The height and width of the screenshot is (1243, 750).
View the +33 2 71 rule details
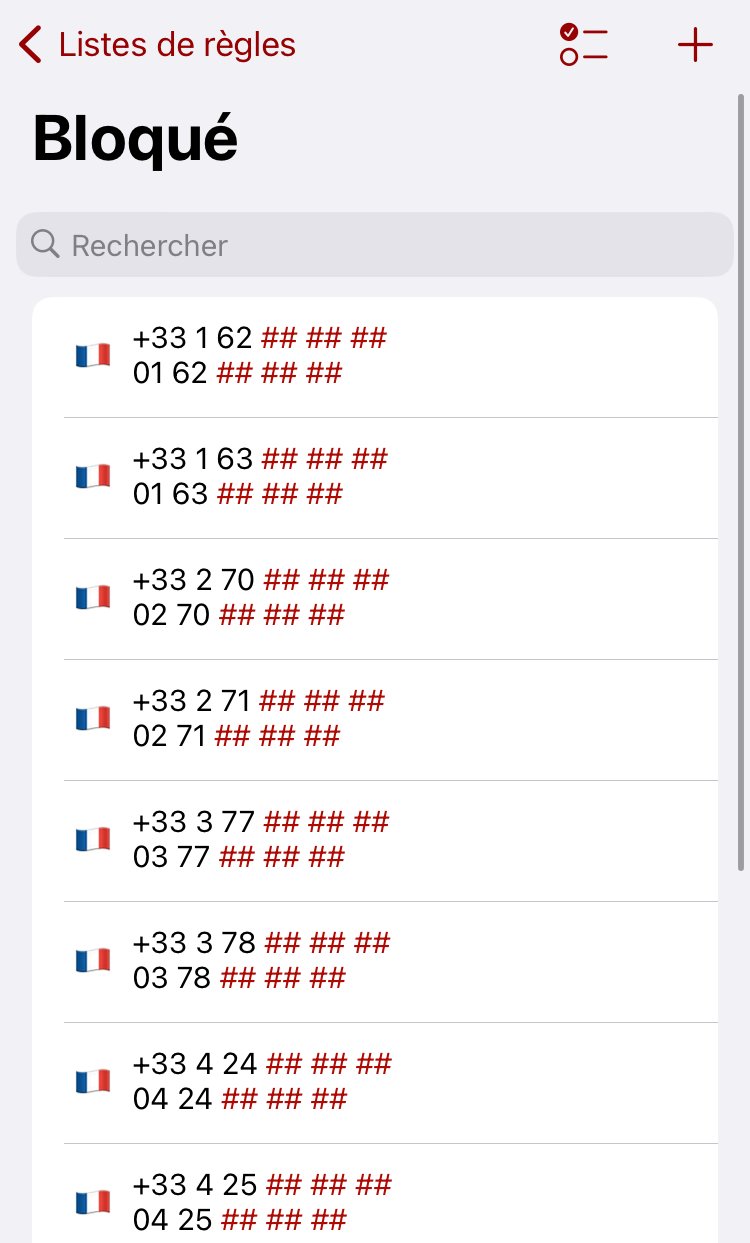(x=375, y=719)
